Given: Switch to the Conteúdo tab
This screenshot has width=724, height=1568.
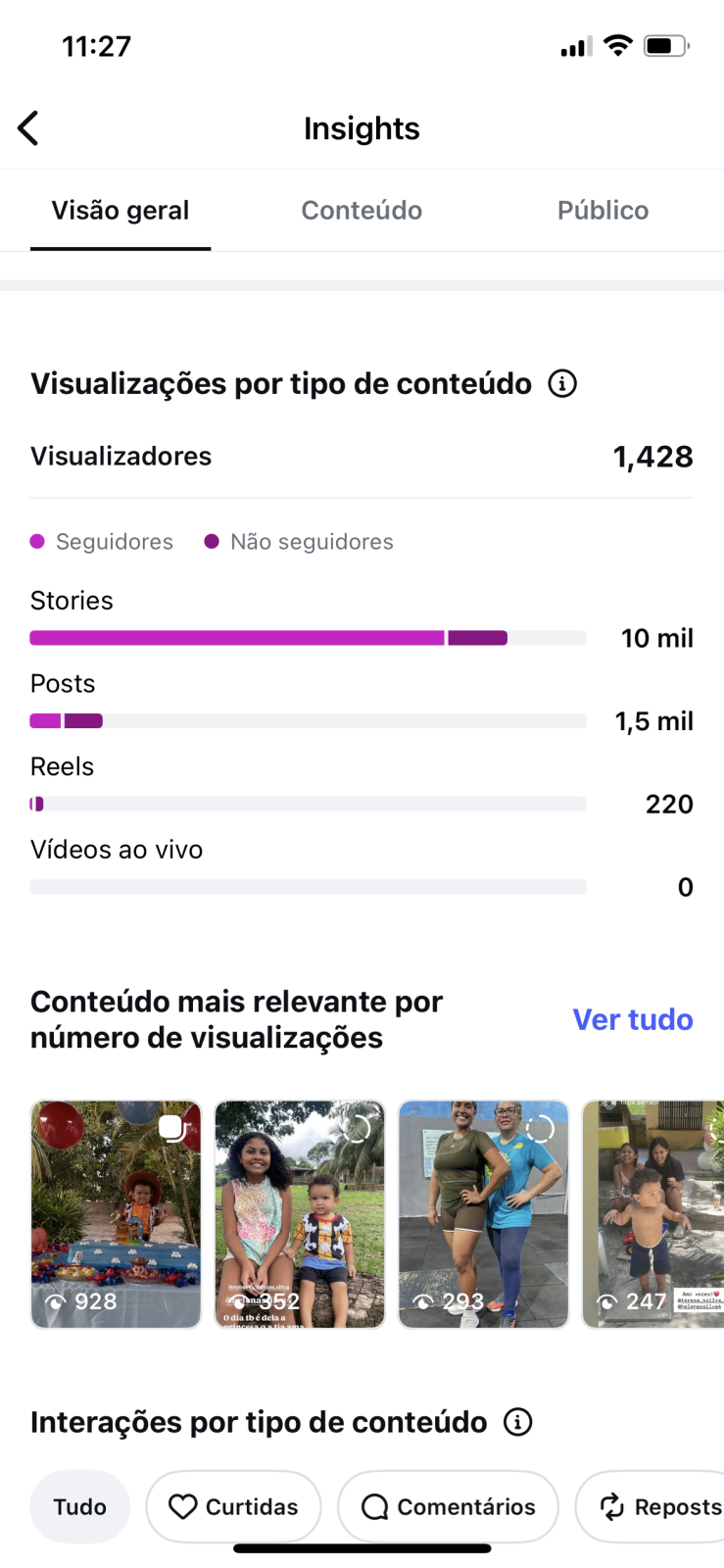Looking at the screenshot, I should [x=362, y=211].
